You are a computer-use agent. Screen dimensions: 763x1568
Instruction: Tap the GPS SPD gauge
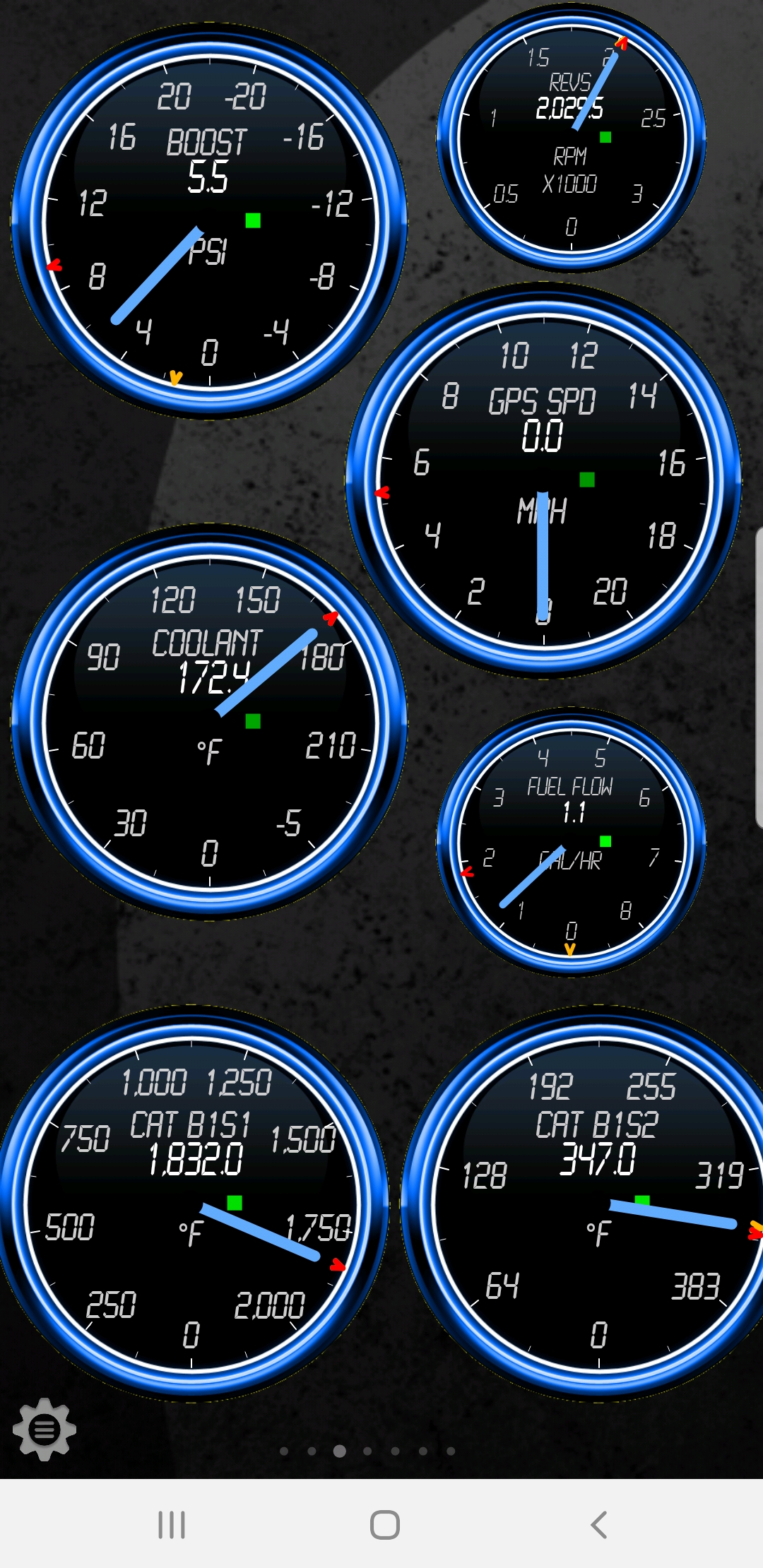click(x=543, y=480)
